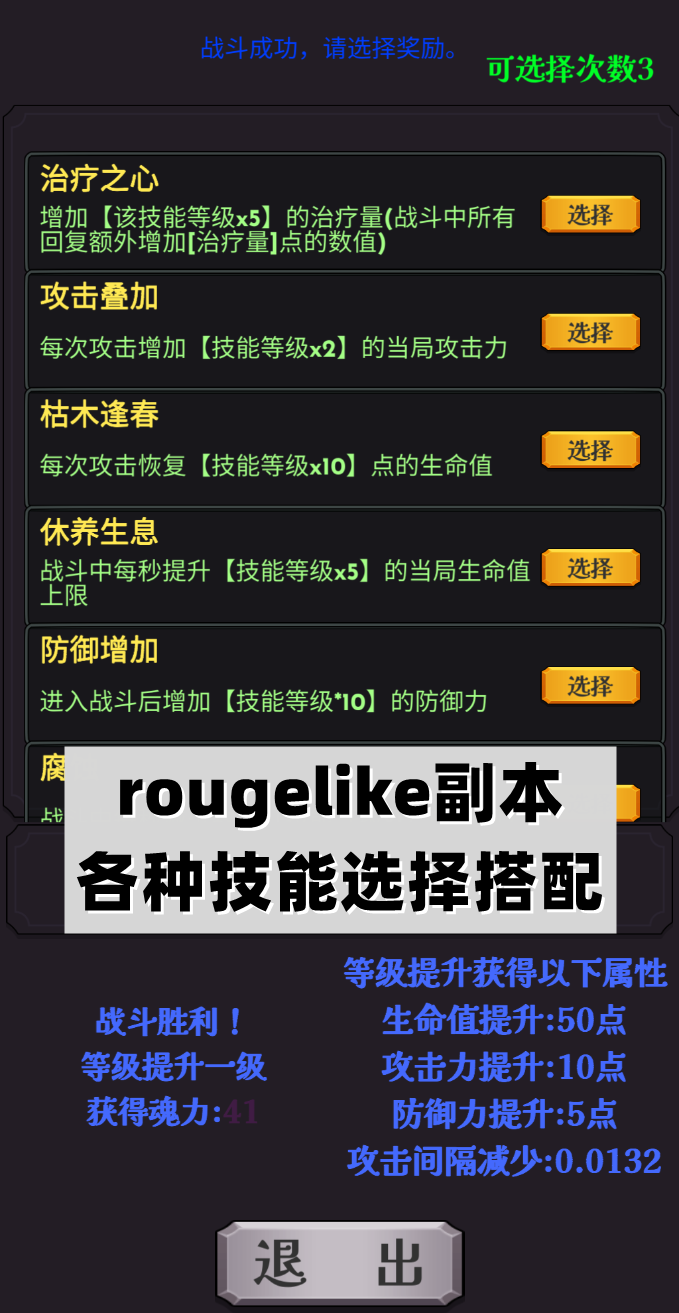Choose the 攻击叠加 skill
The image size is (679, 1313).
[x=590, y=332]
